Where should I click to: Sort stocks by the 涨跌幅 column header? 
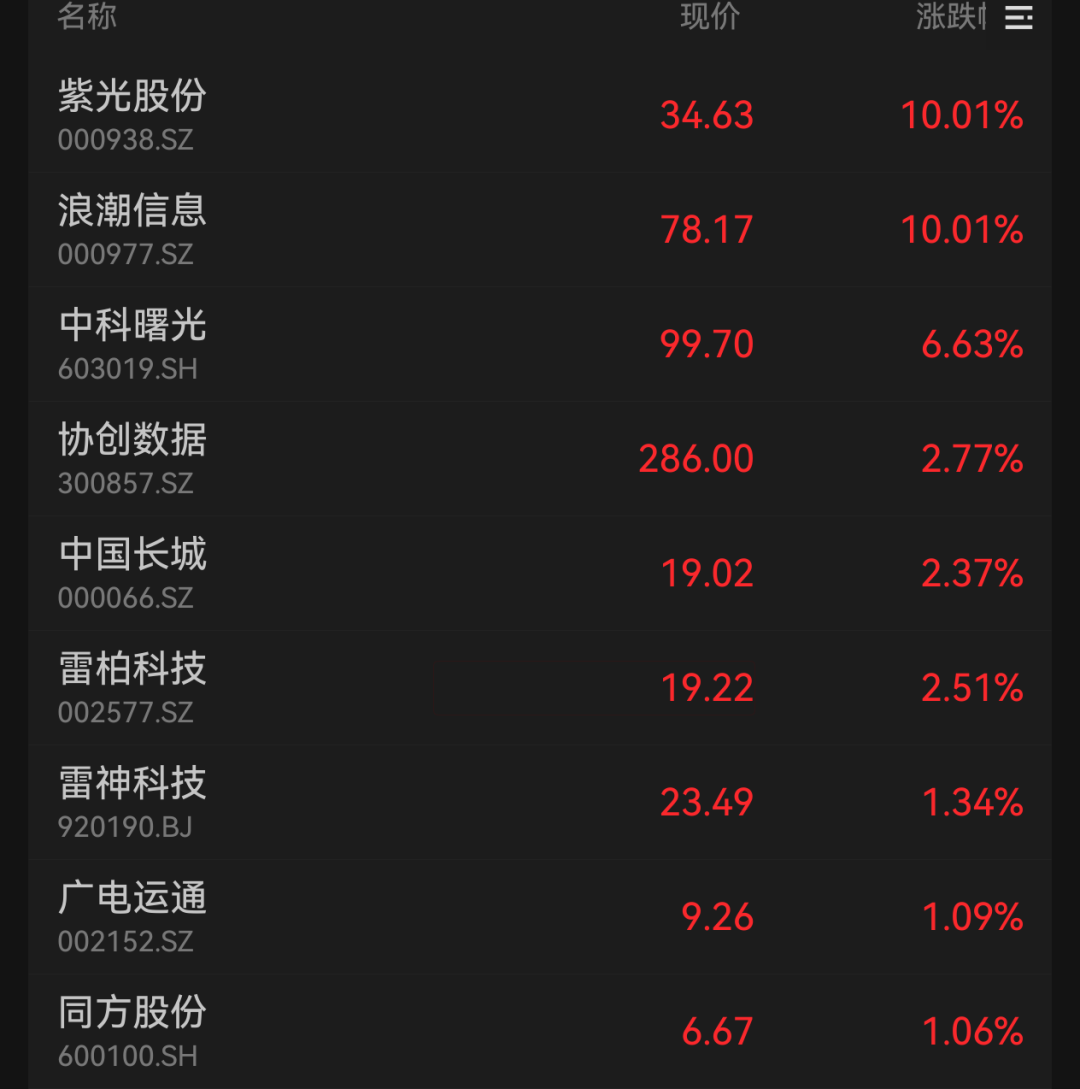pos(950,16)
